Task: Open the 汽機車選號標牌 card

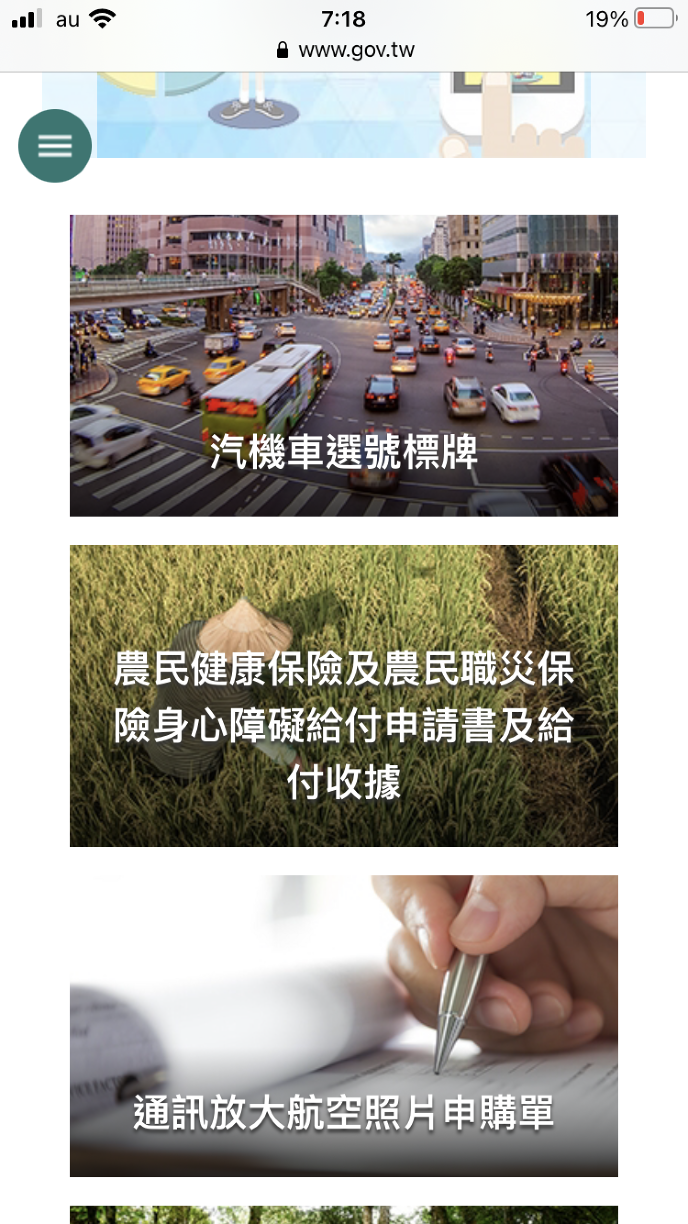Action: 343,365
